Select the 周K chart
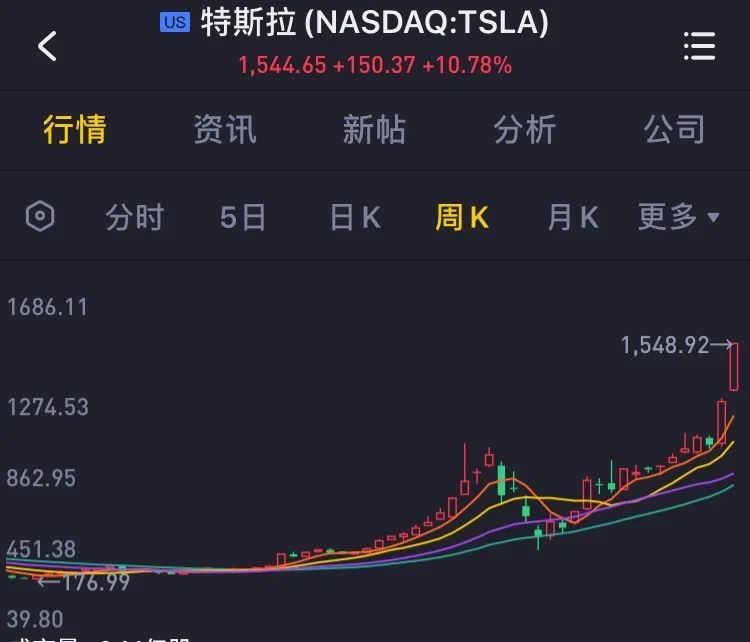 point(462,216)
